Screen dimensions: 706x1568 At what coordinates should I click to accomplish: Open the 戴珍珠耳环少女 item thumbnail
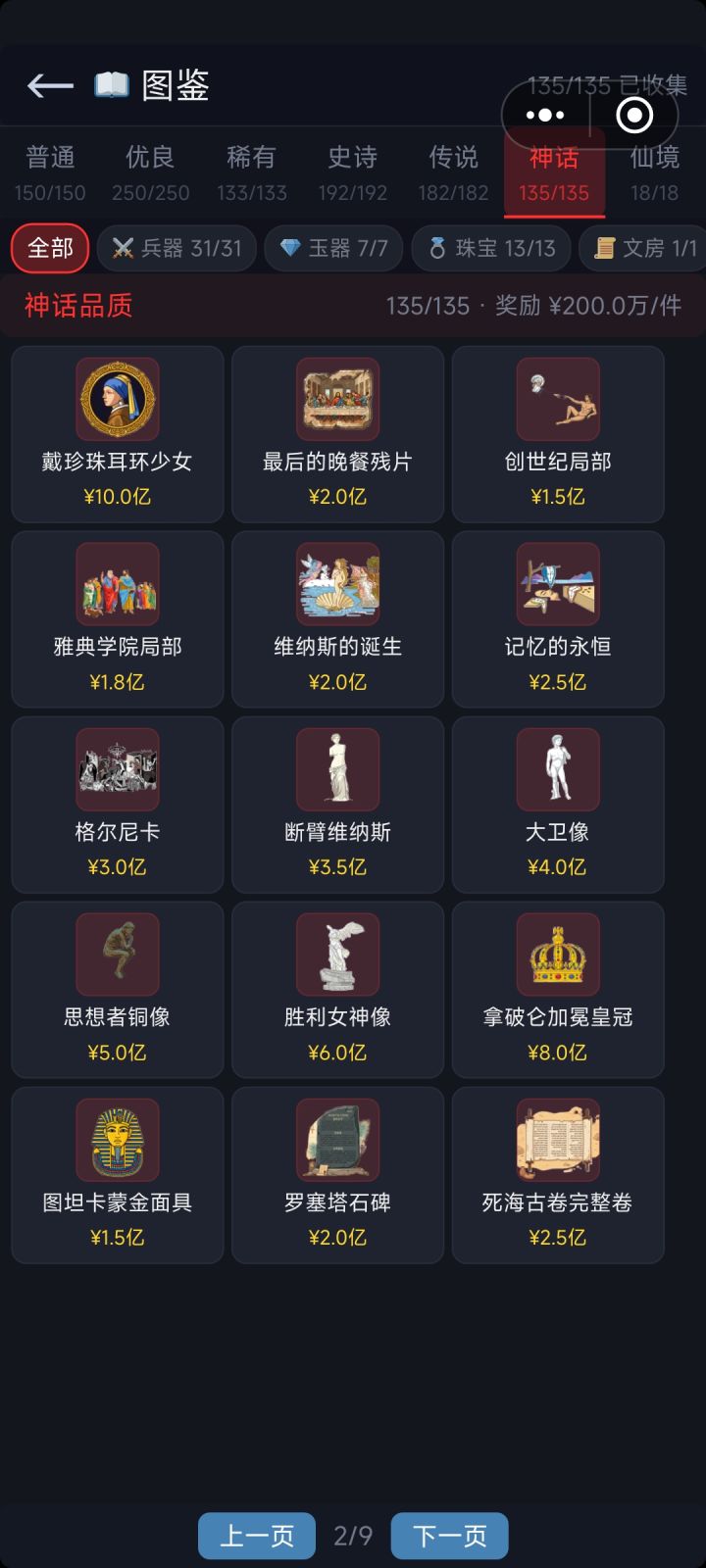(117, 400)
